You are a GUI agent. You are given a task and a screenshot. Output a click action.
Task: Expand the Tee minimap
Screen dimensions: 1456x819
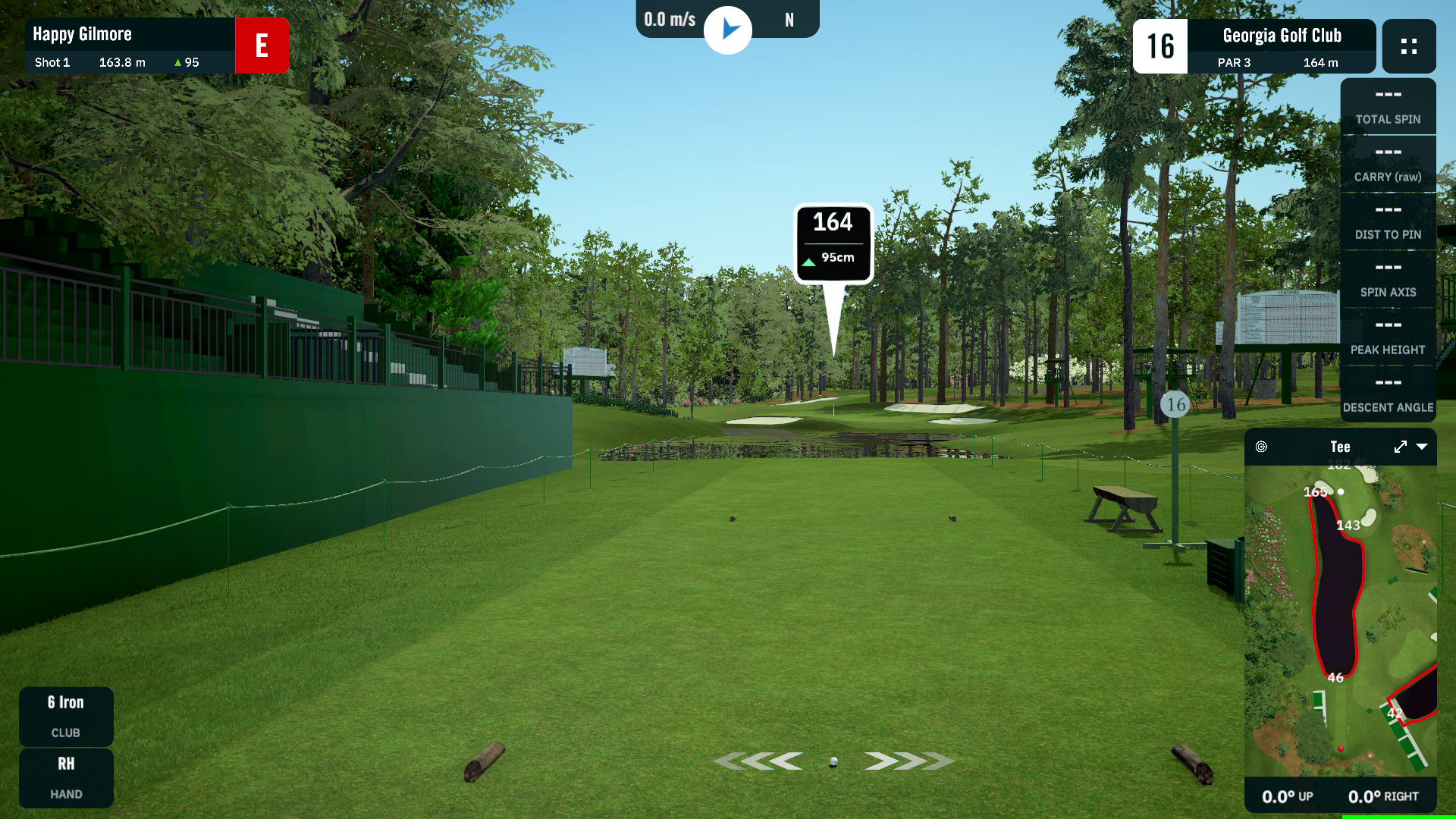(1400, 447)
